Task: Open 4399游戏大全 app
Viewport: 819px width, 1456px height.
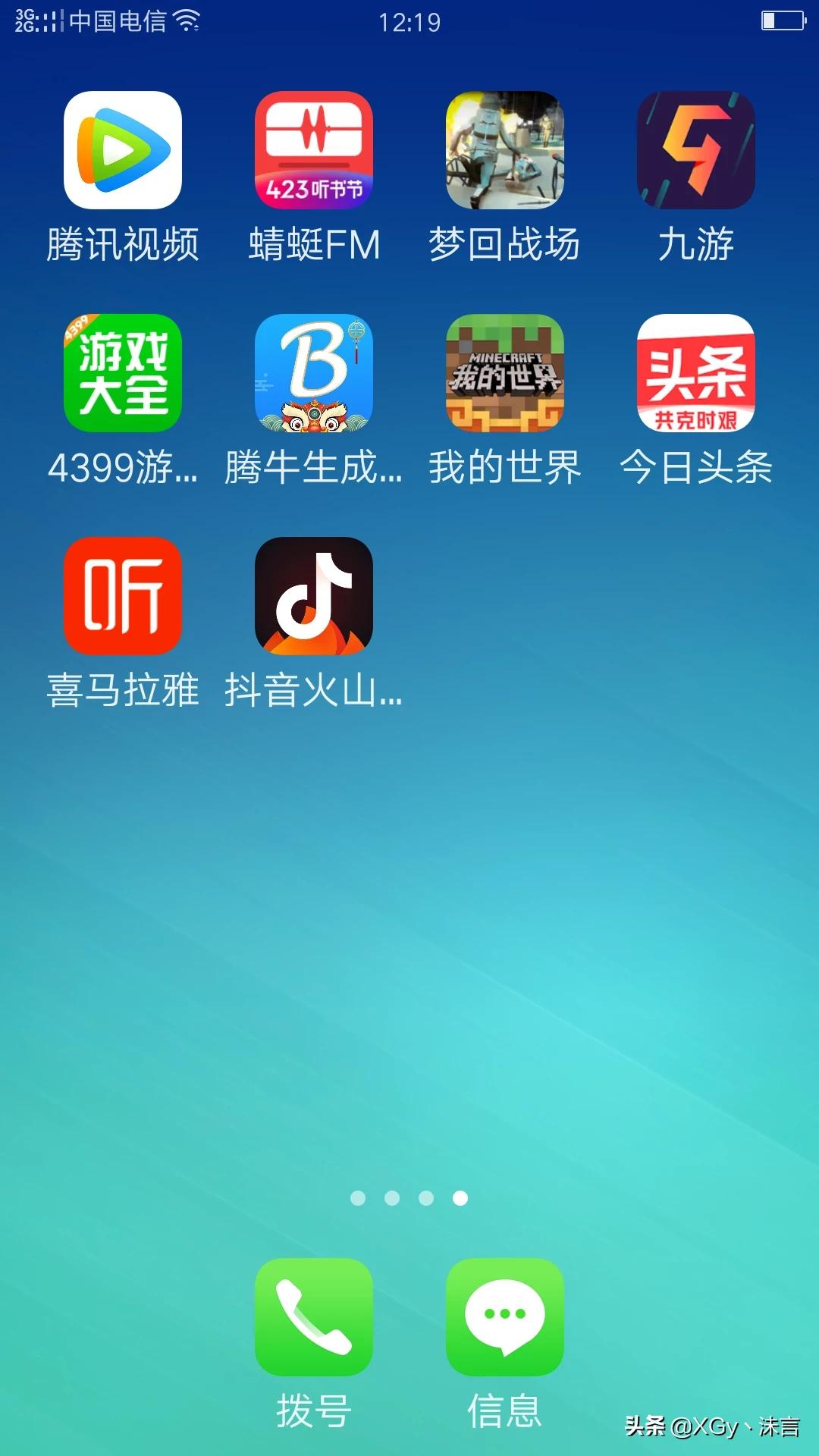Action: point(123,373)
